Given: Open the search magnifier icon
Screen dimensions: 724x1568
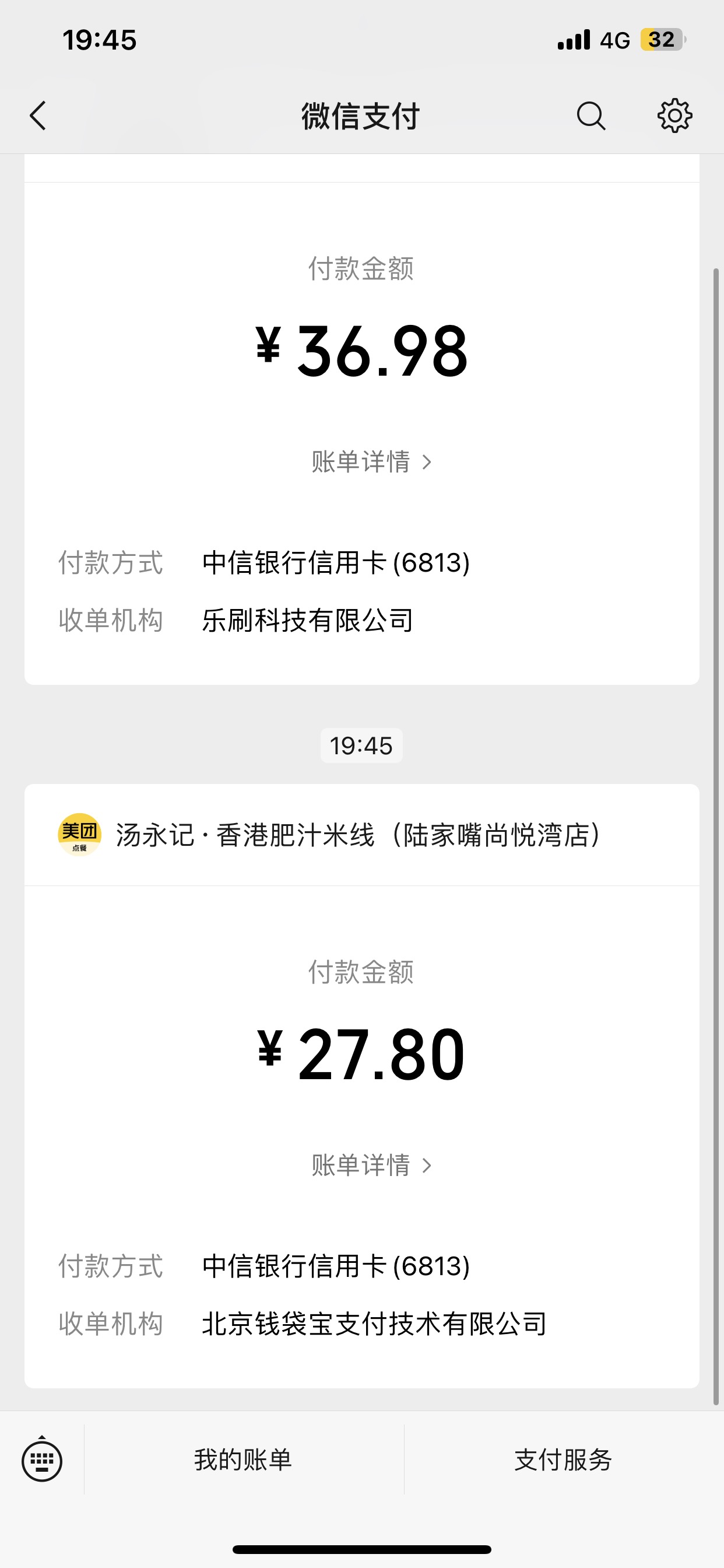Looking at the screenshot, I should tap(591, 116).
